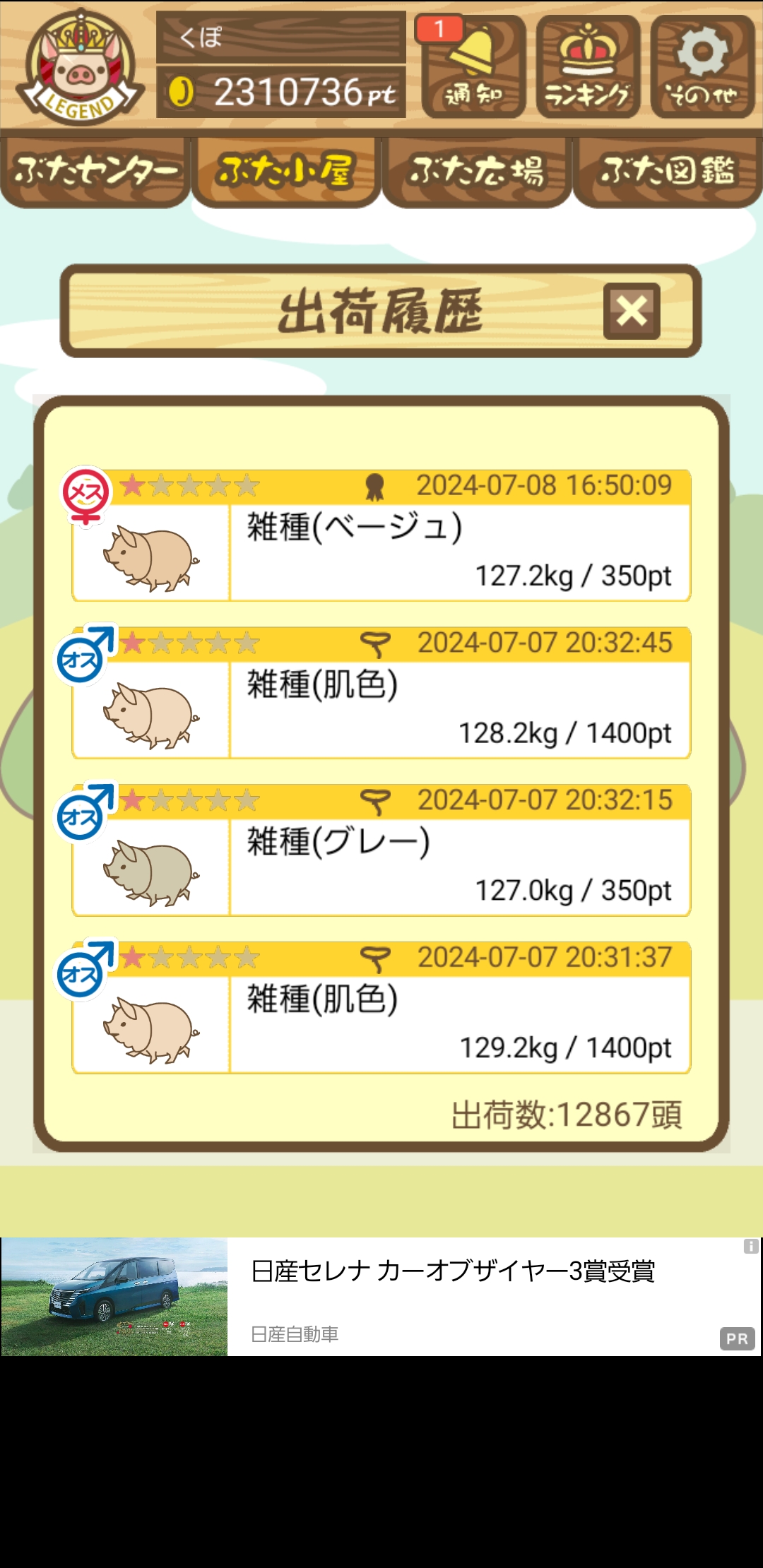Switch to the ぶた広場 tab
The height and width of the screenshot is (1568, 763).
(x=477, y=172)
